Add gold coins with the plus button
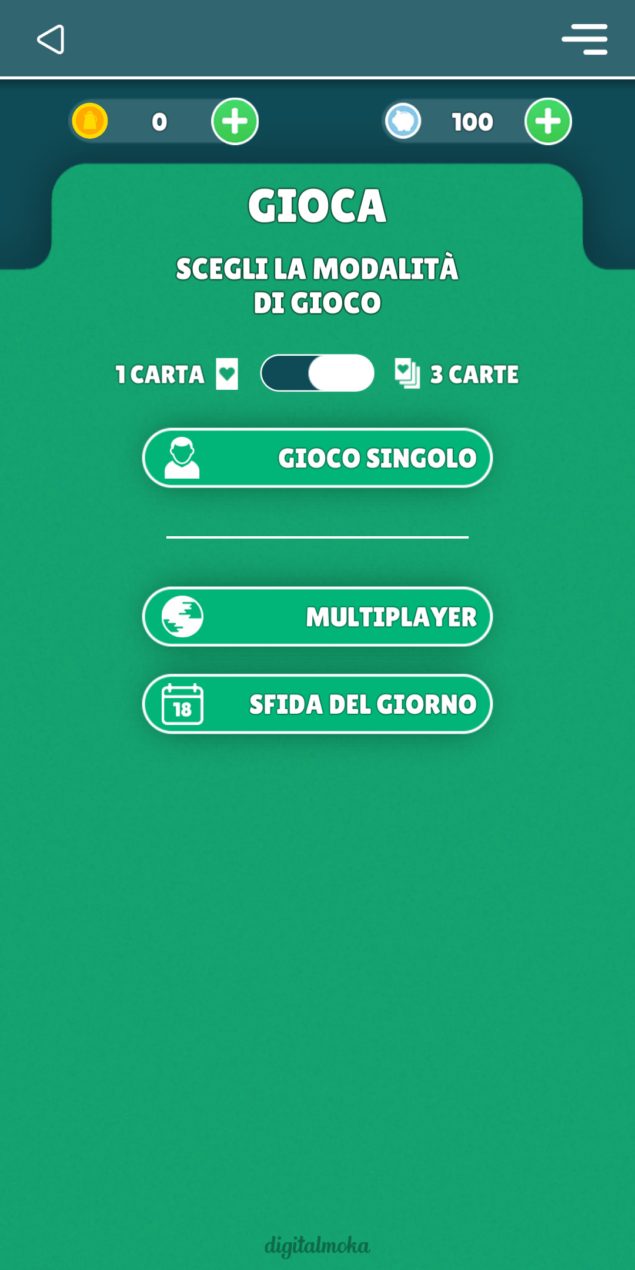This screenshot has width=635, height=1270. (x=235, y=122)
